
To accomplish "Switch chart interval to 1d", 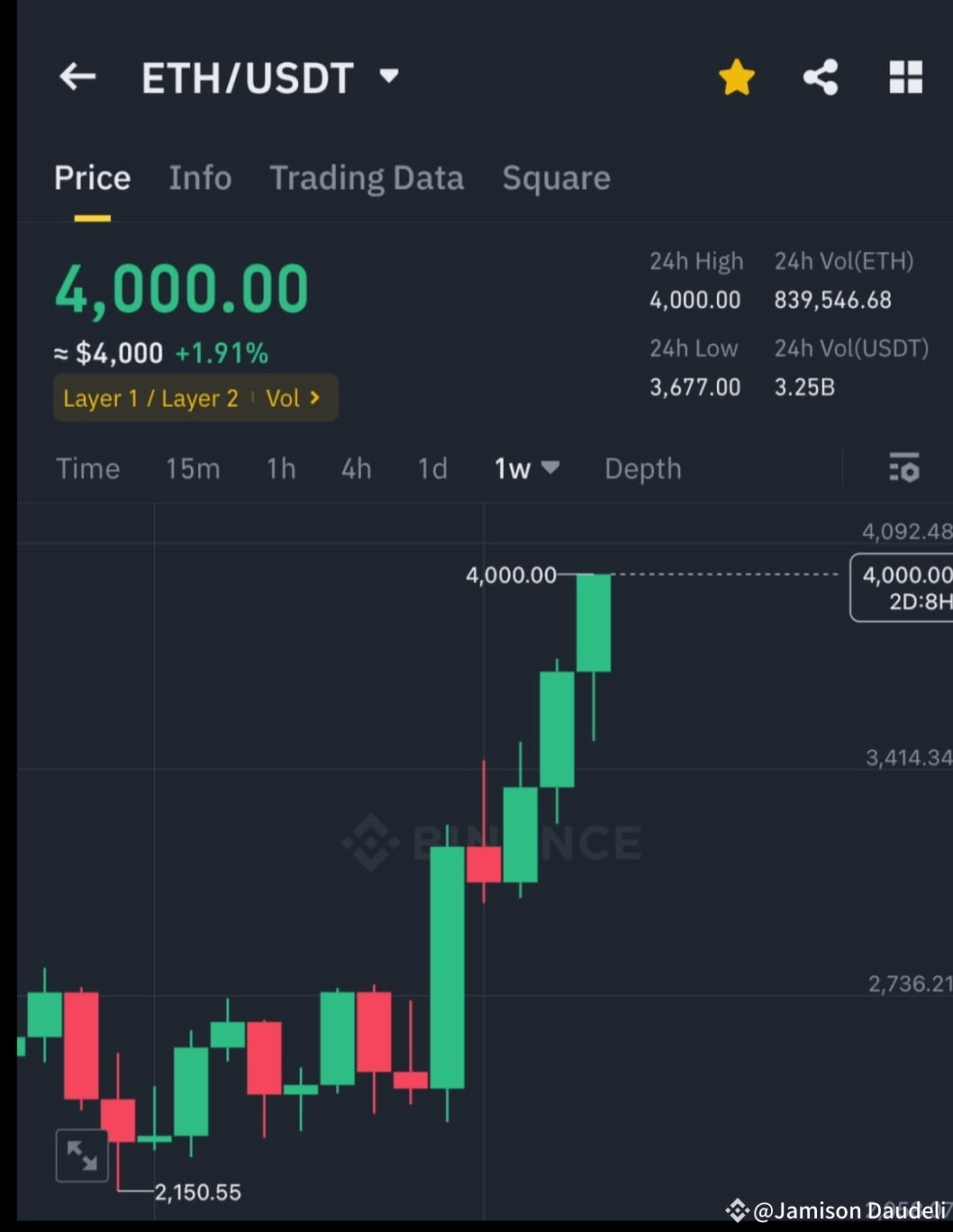I will click(431, 468).
